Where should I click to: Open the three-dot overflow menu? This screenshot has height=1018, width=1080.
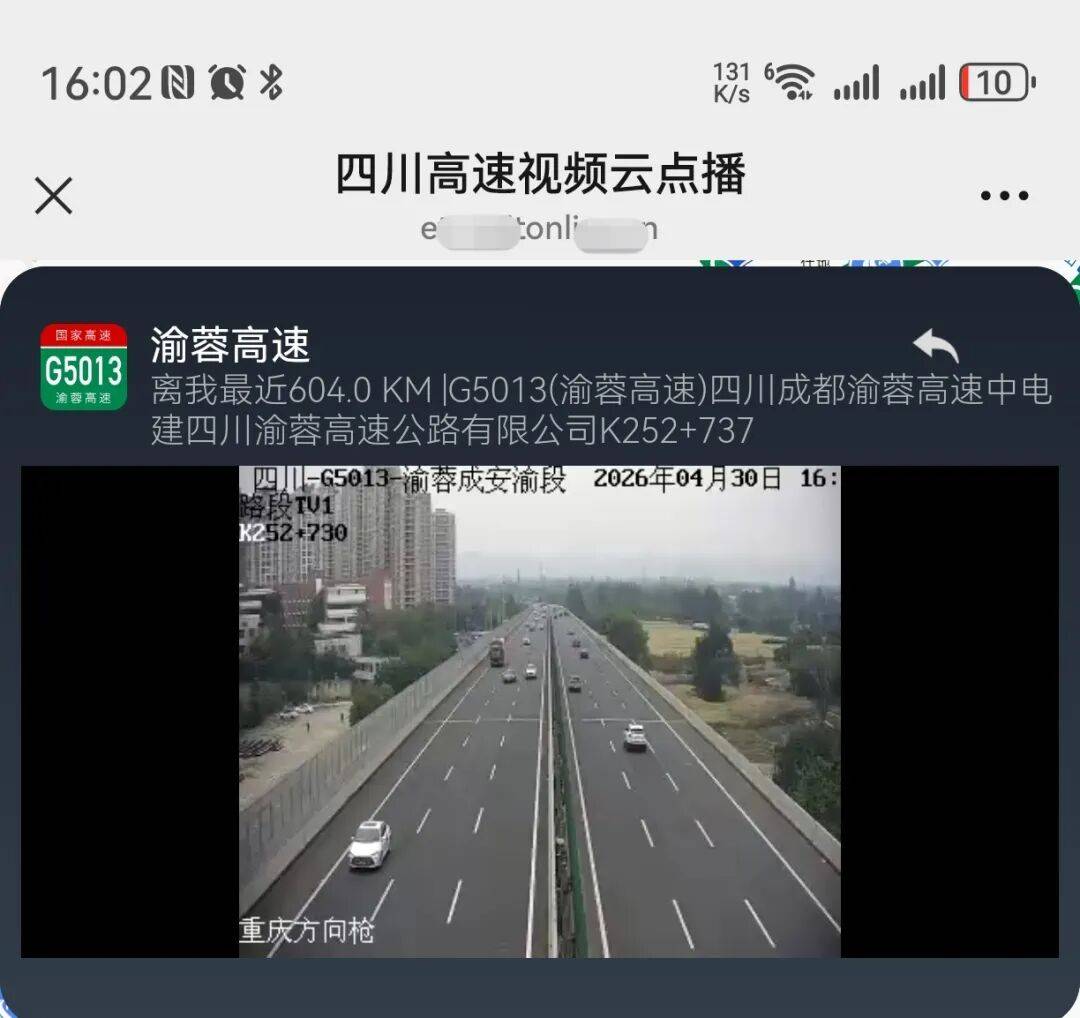[1004, 196]
